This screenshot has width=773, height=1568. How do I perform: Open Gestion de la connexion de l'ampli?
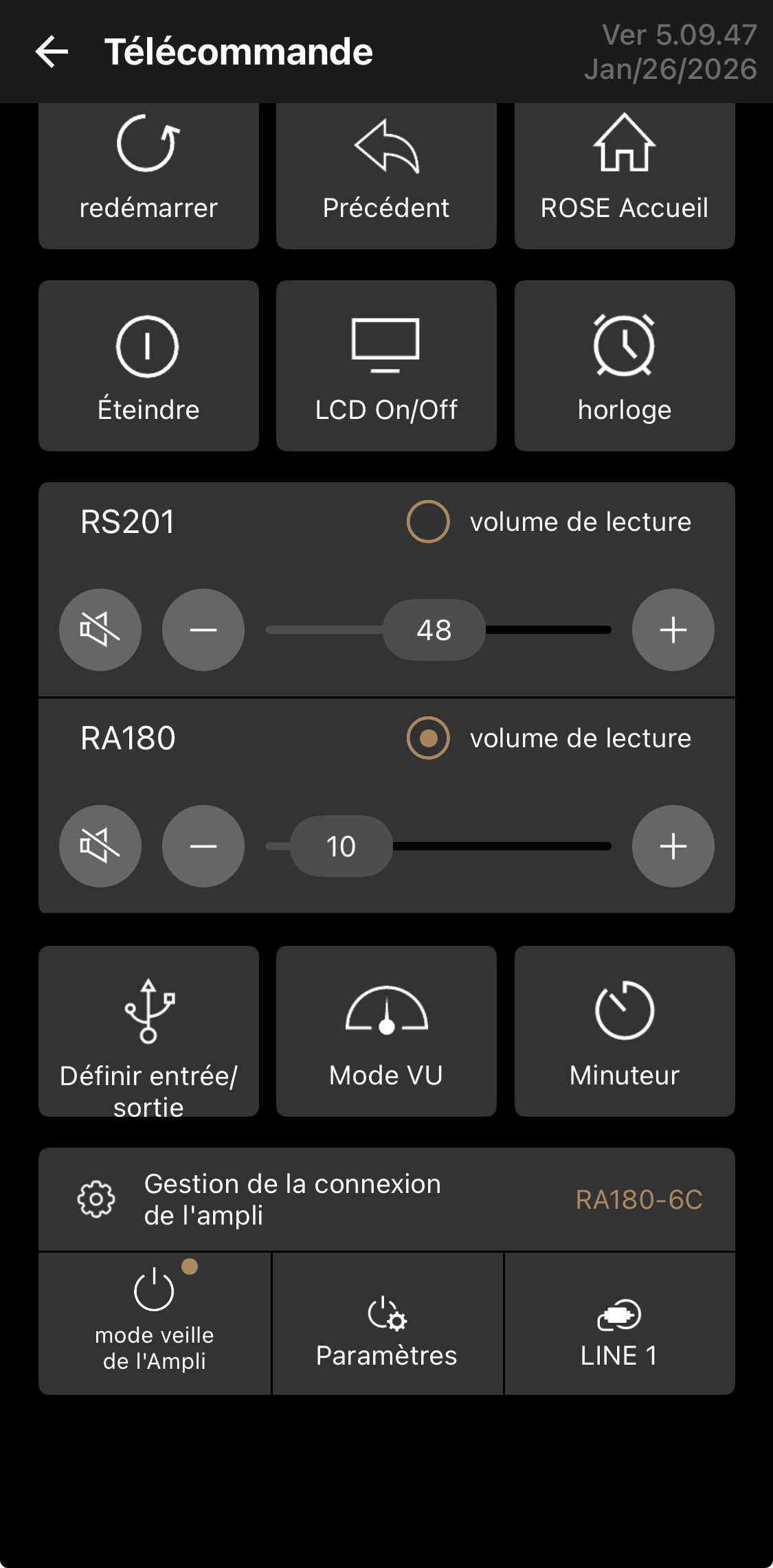pyautogui.click(x=386, y=1199)
